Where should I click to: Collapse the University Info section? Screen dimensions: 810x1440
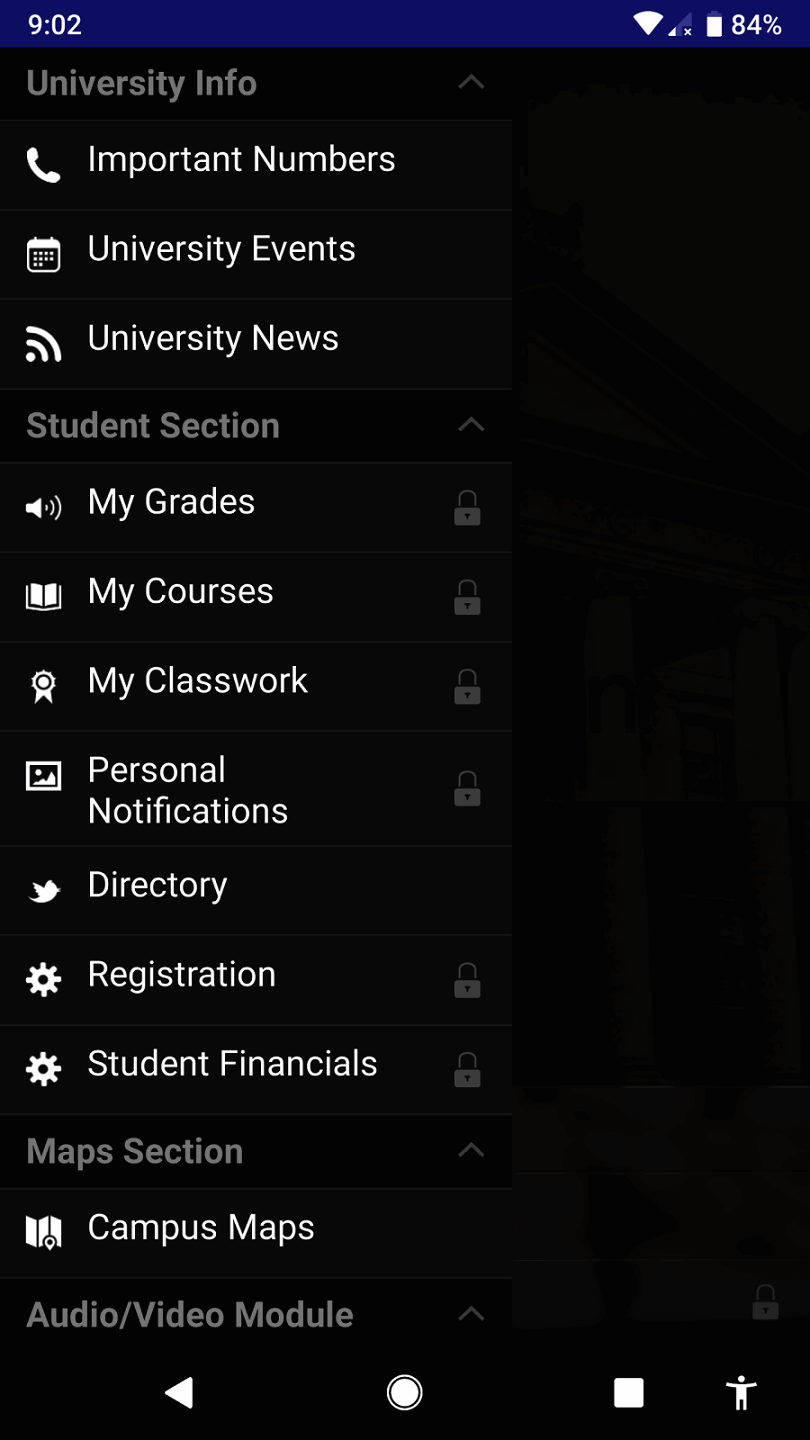[x=470, y=83]
